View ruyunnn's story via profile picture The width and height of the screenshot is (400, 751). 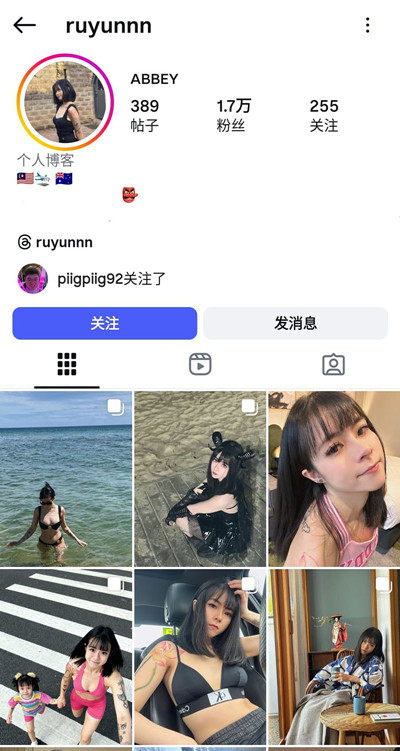(x=65, y=102)
